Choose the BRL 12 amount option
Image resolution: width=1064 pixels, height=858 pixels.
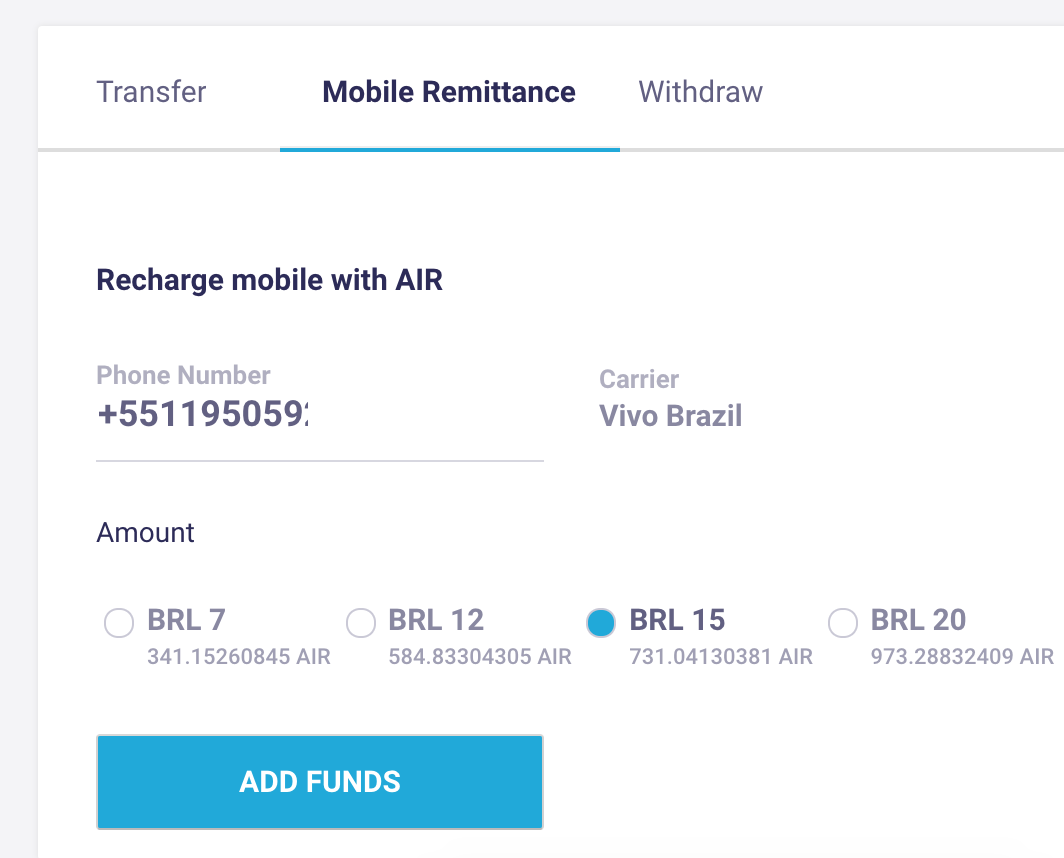[361, 623]
